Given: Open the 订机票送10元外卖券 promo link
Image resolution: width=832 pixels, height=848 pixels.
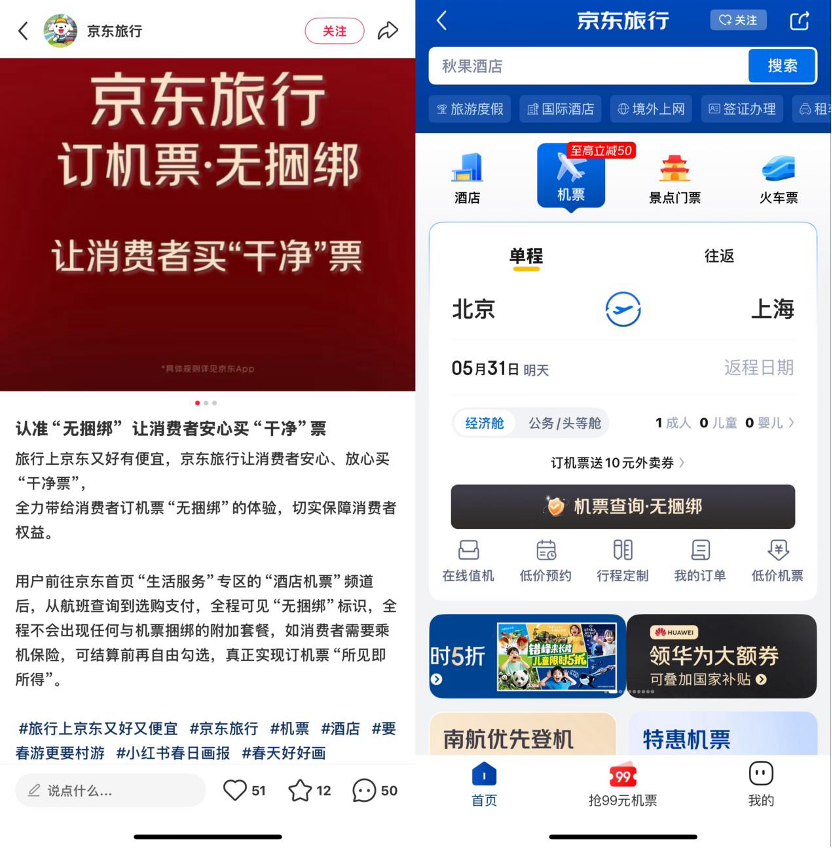Looking at the screenshot, I should [x=618, y=463].
